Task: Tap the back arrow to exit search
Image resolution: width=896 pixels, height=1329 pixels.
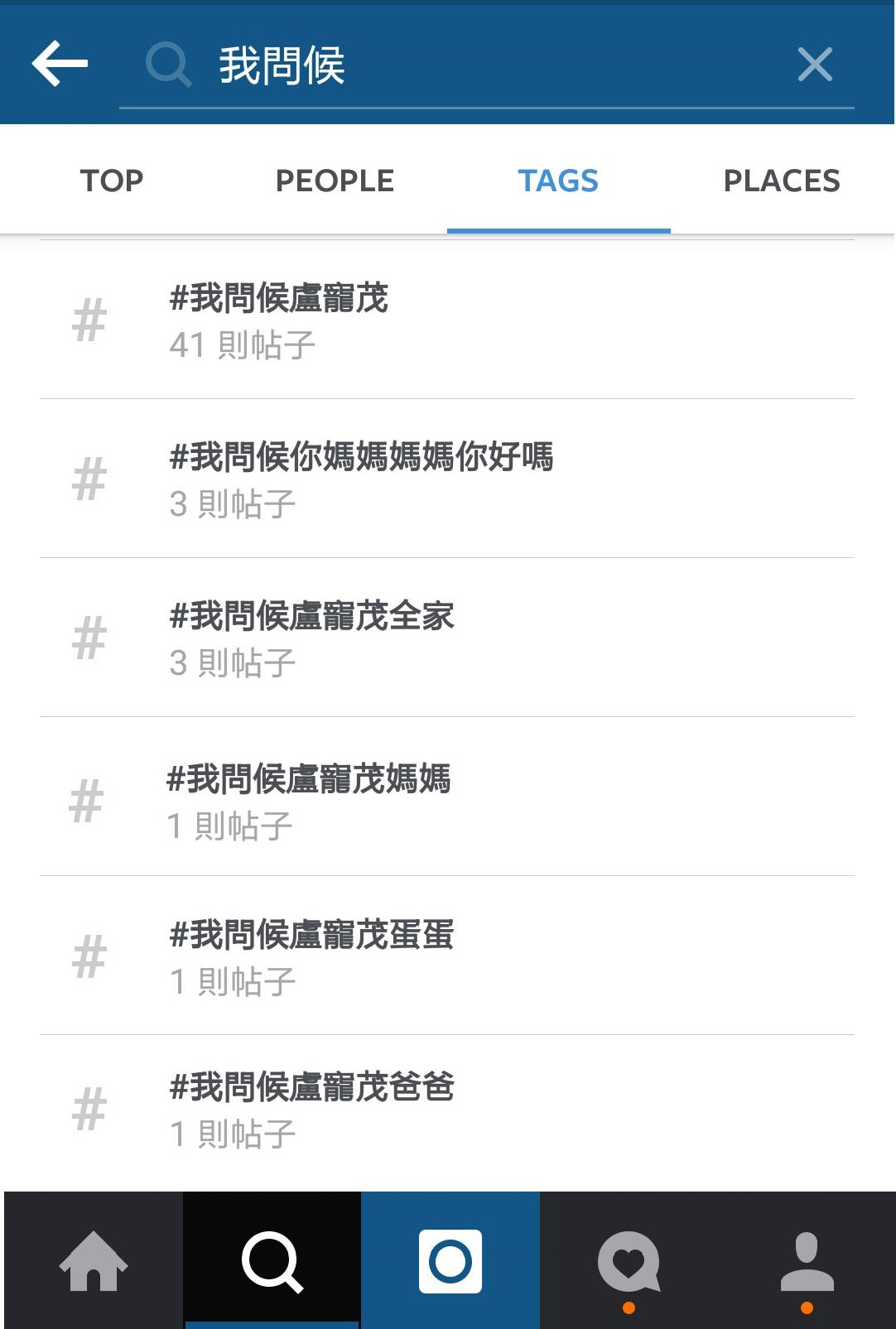Action: (59, 62)
